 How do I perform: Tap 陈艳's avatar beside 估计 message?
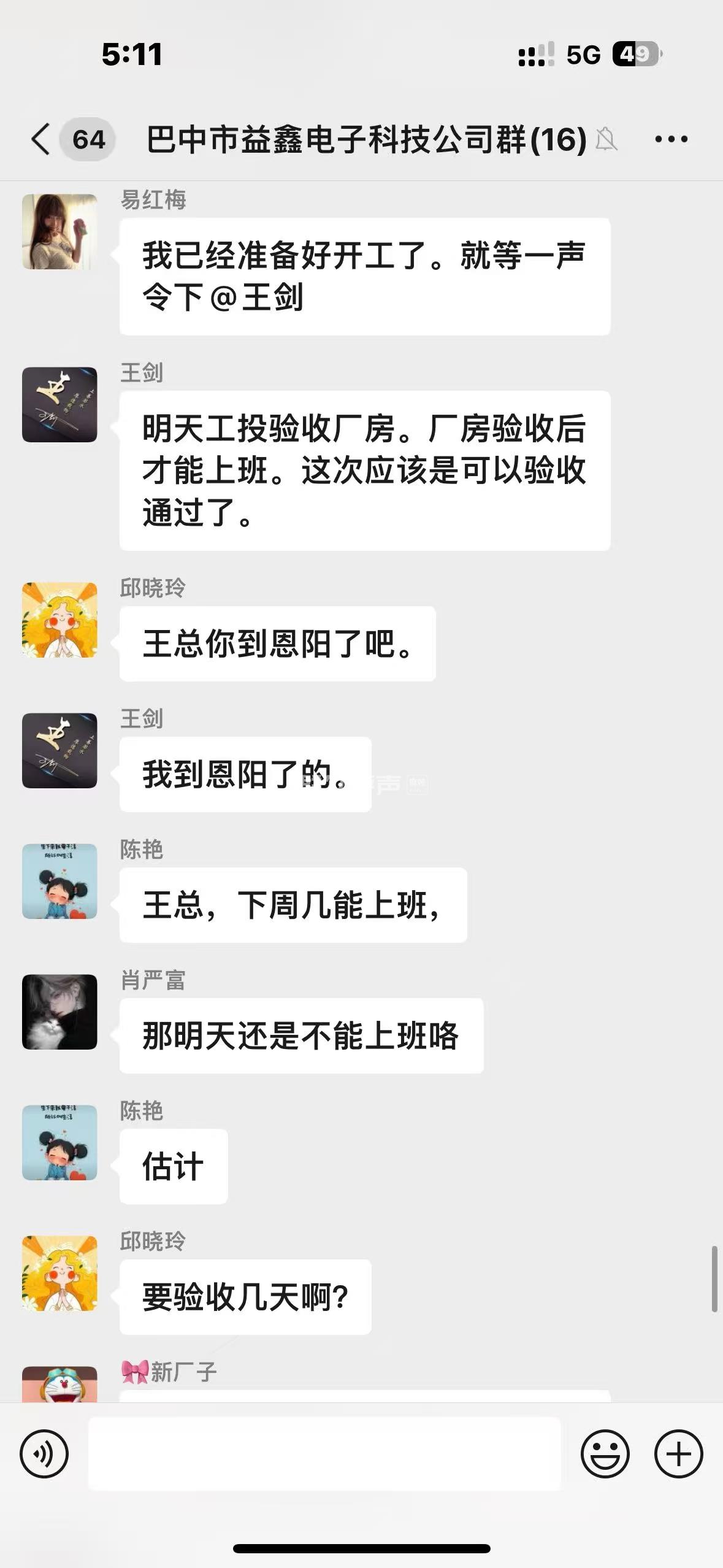[59, 1142]
